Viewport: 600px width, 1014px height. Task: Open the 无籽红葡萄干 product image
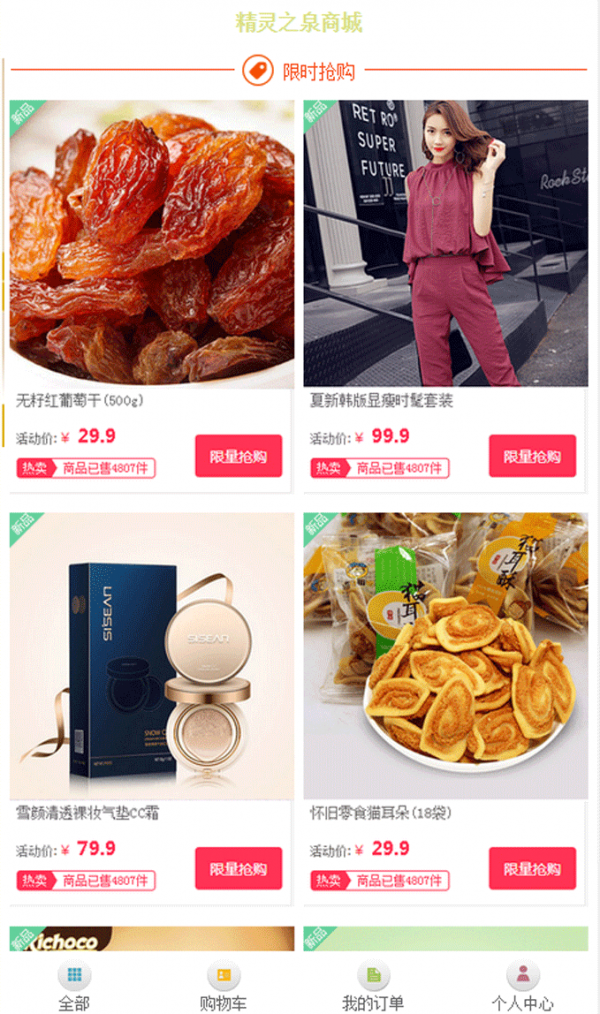point(152,243)
